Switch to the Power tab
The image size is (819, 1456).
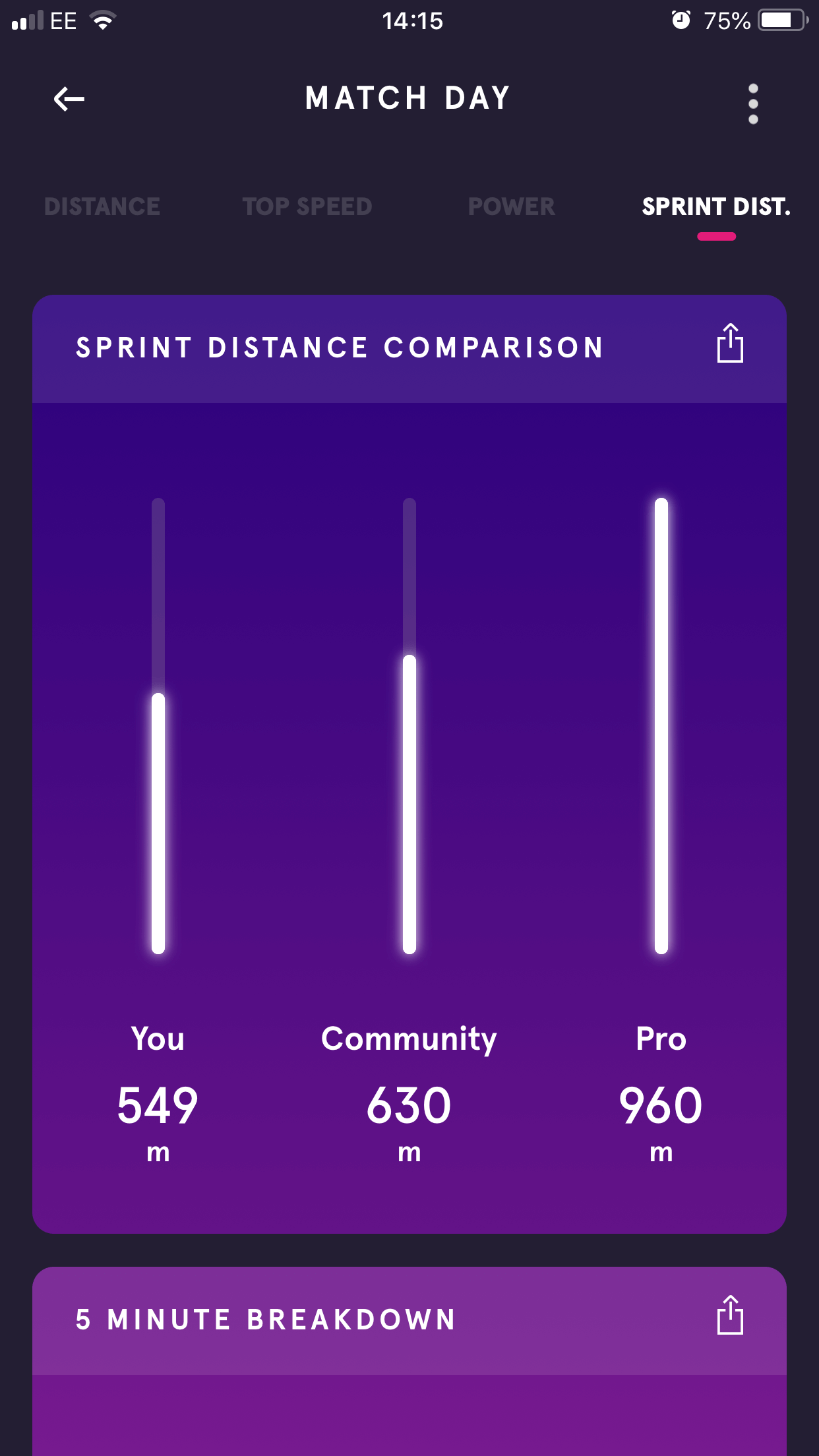click(511, 207)
